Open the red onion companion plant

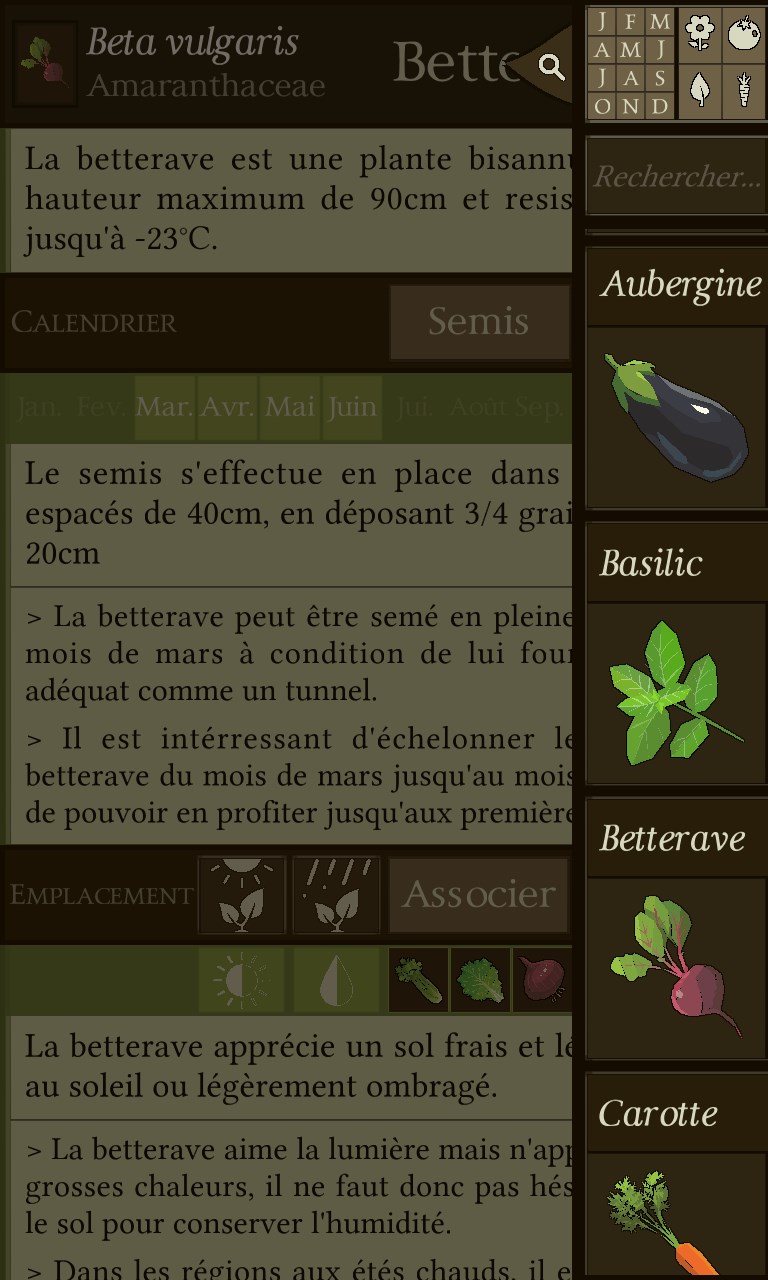[542, 980]
